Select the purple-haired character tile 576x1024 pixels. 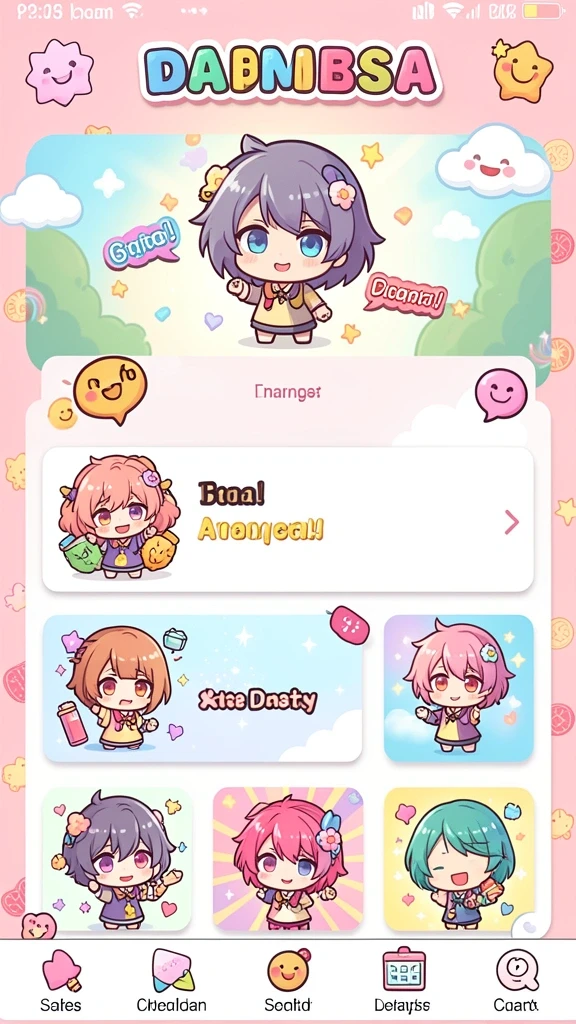pyautogui.click(x=118, y=859)
